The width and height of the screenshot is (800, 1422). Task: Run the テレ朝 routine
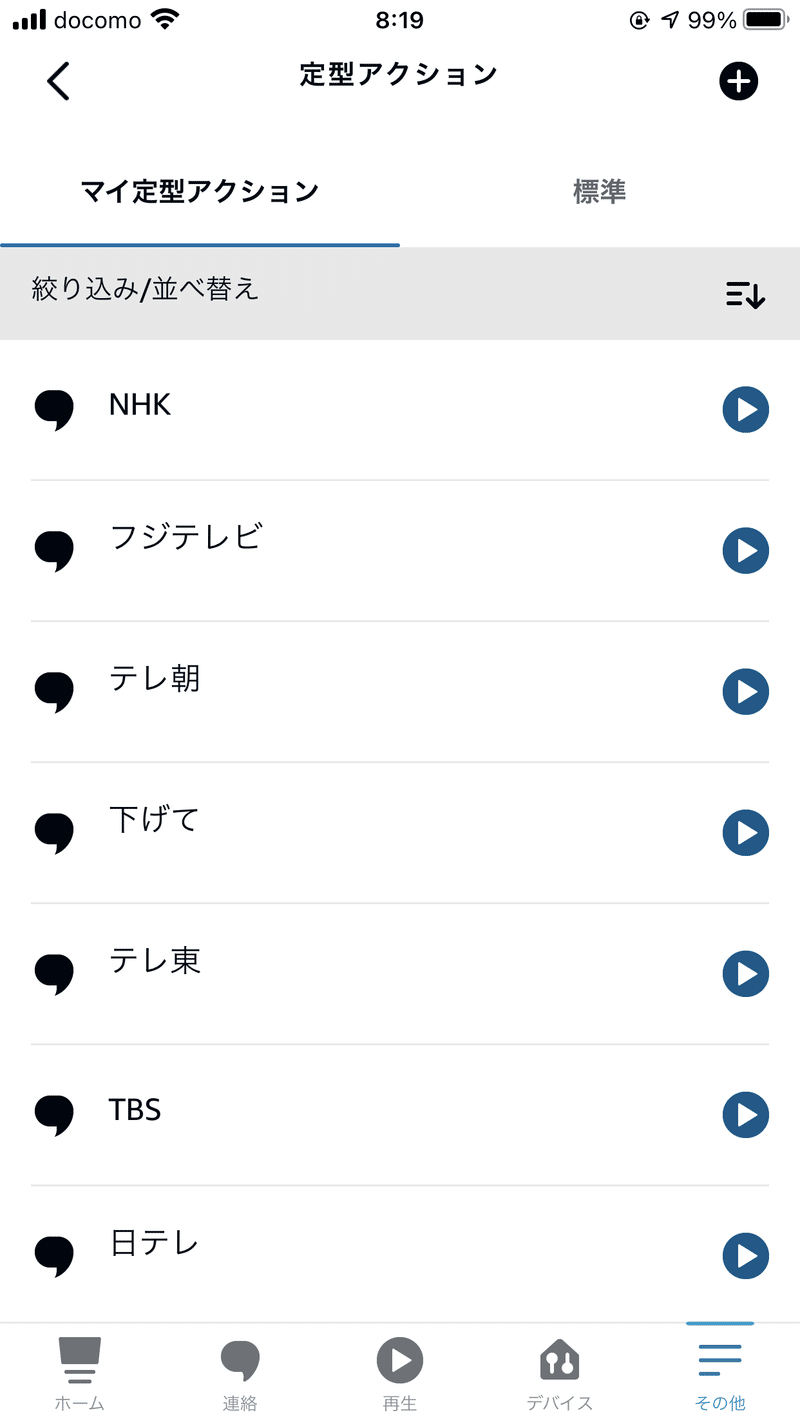tap(745, 692)
